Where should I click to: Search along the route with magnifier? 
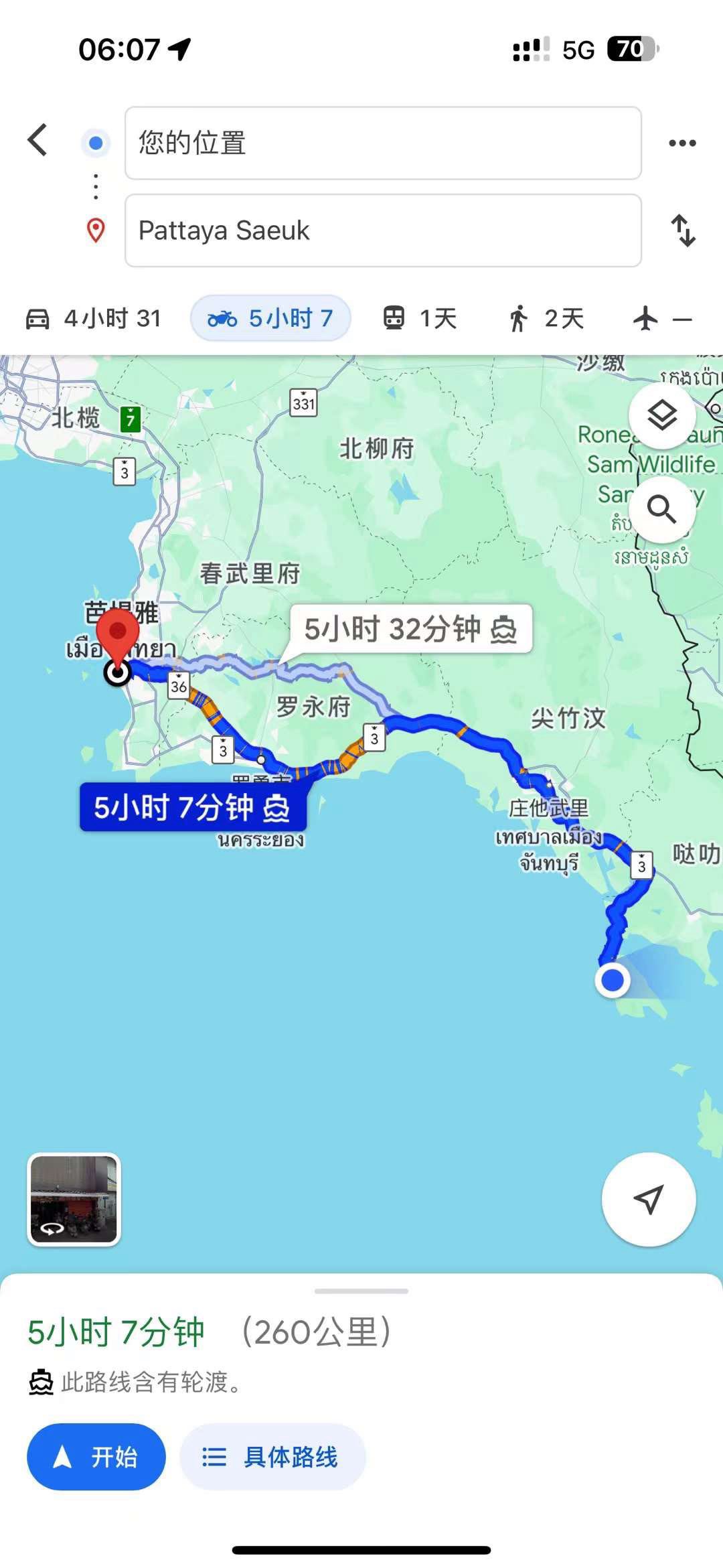662,510
